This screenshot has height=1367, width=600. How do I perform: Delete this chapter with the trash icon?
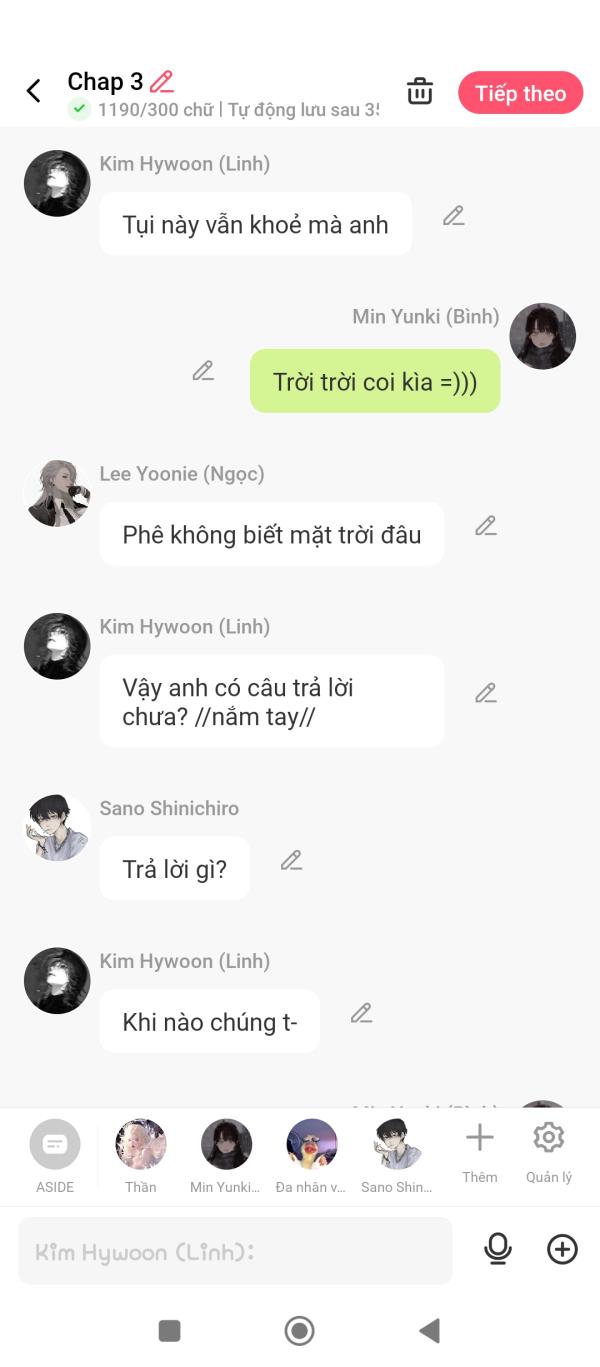coord(420,91)
